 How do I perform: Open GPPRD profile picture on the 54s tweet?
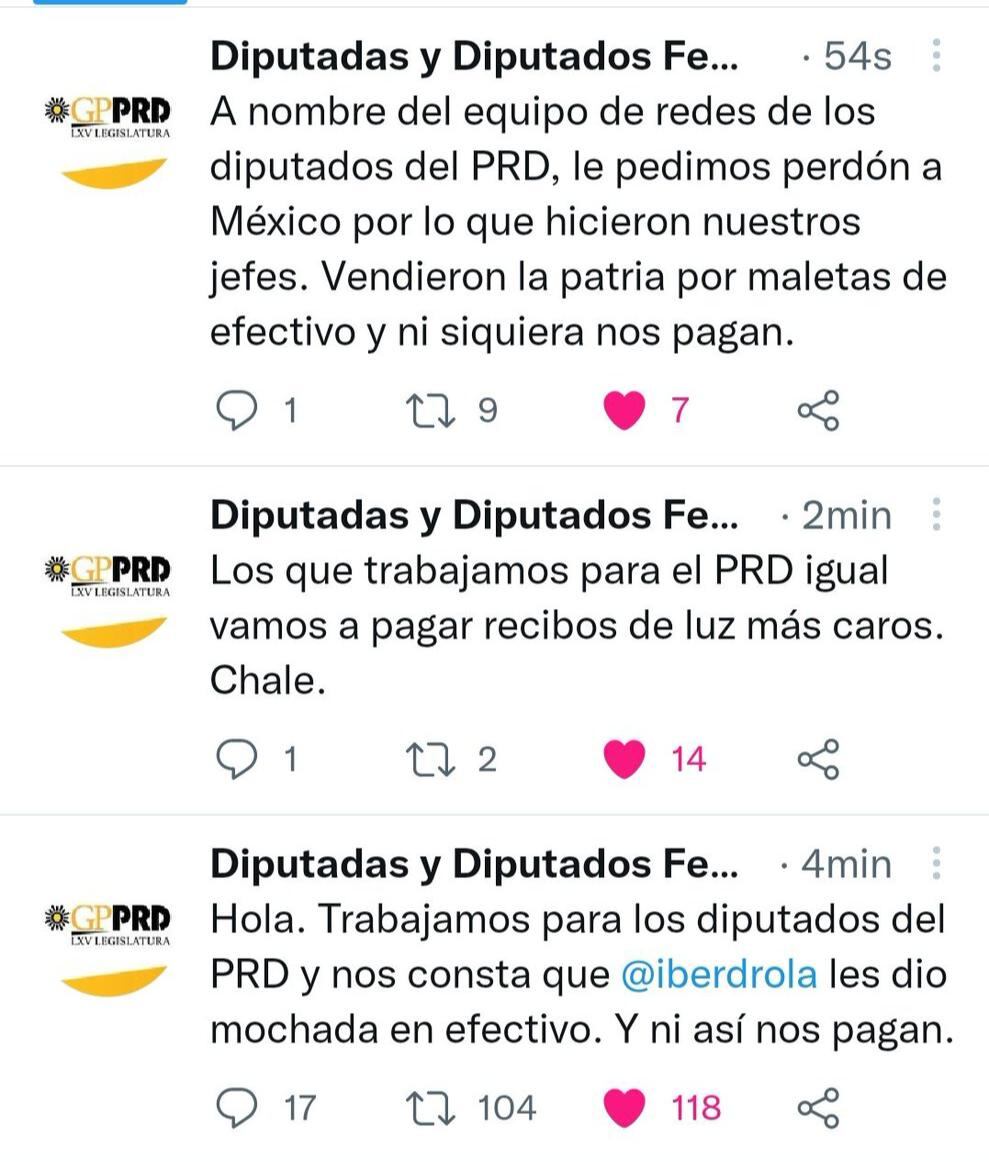click(110, 140)
